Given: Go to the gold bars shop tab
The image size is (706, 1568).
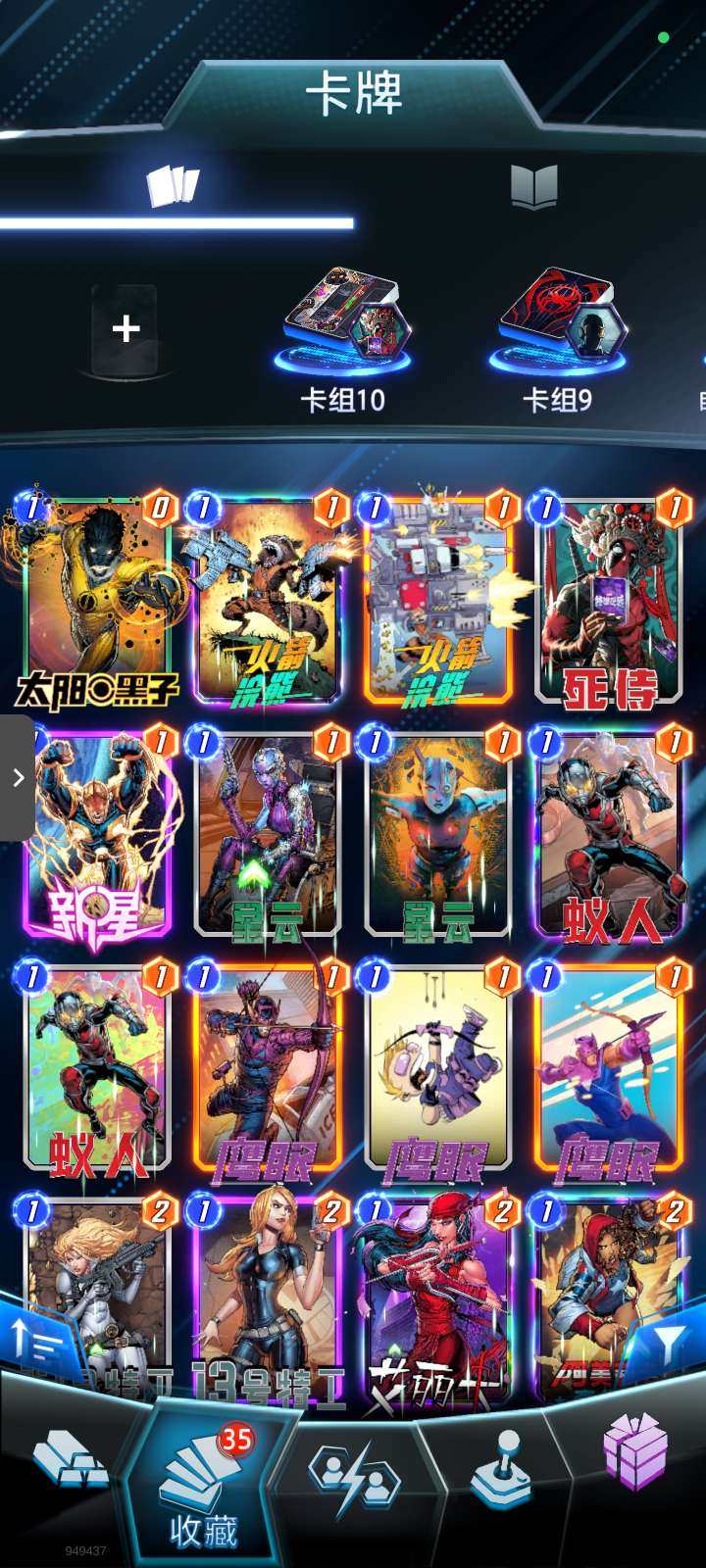Looking at the screenshot, I should pyautogui.click(x=69, y=1460).
